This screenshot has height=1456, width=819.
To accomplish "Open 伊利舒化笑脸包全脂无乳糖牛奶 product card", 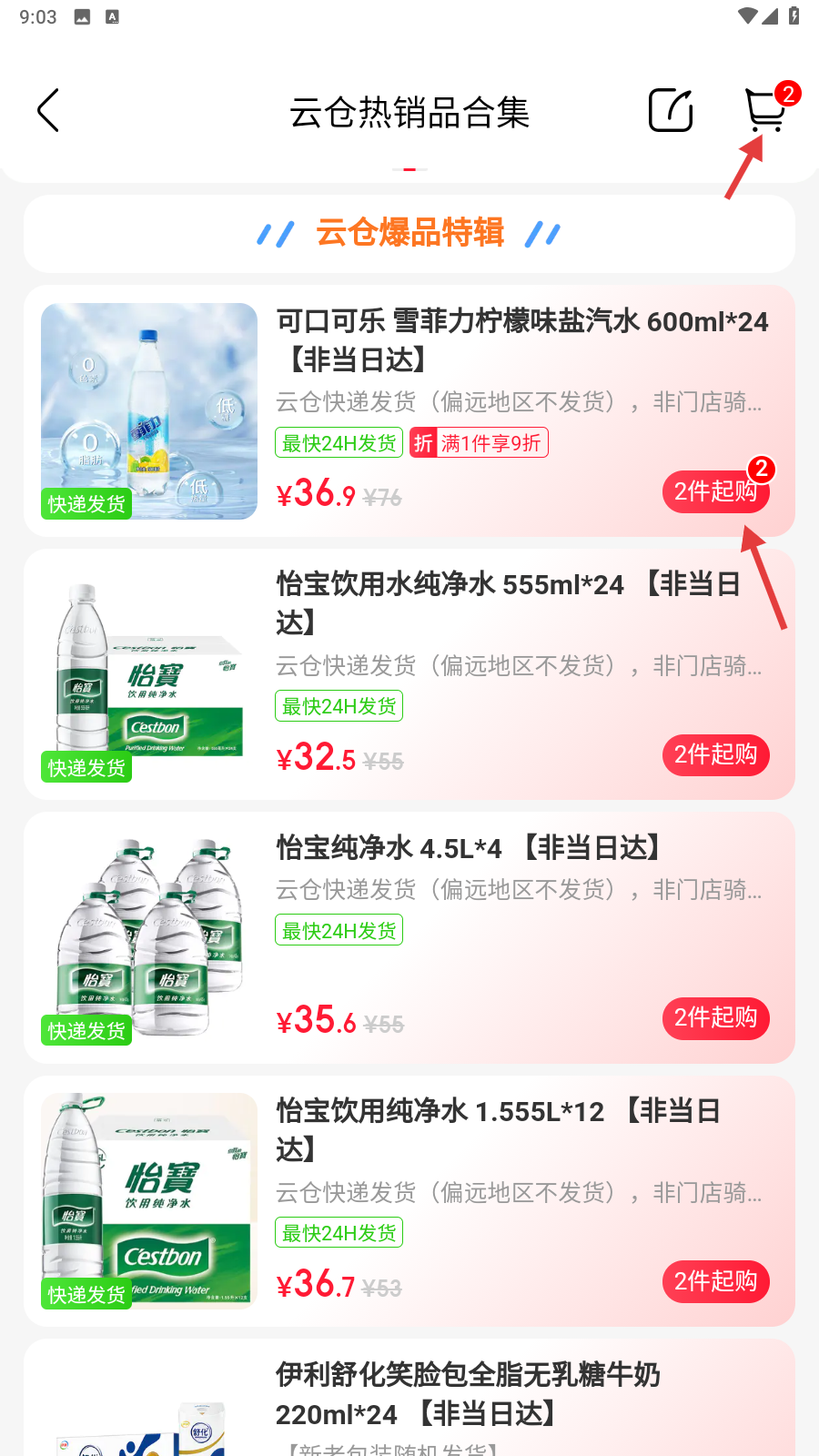I will (x=469, y=1392).
